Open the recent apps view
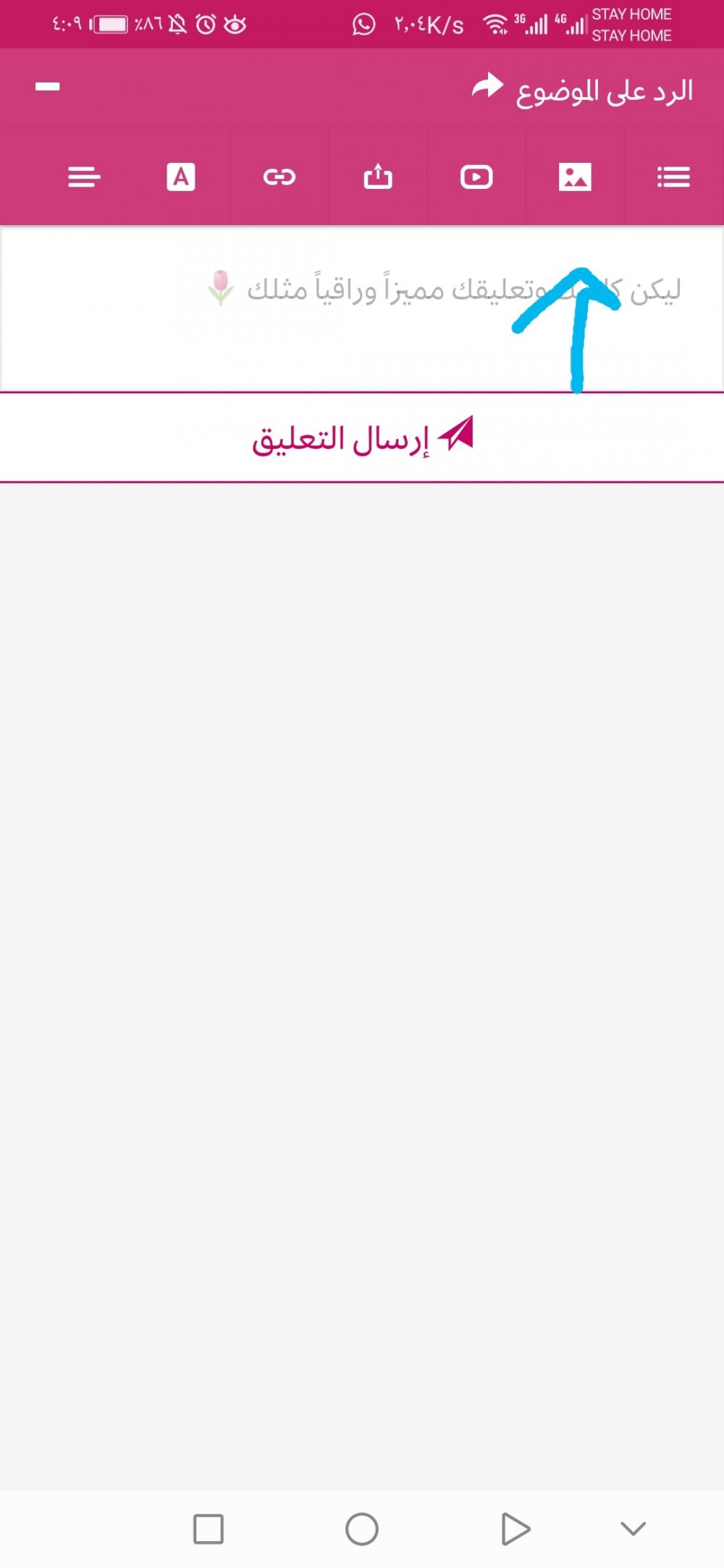 pos(209,1529)
